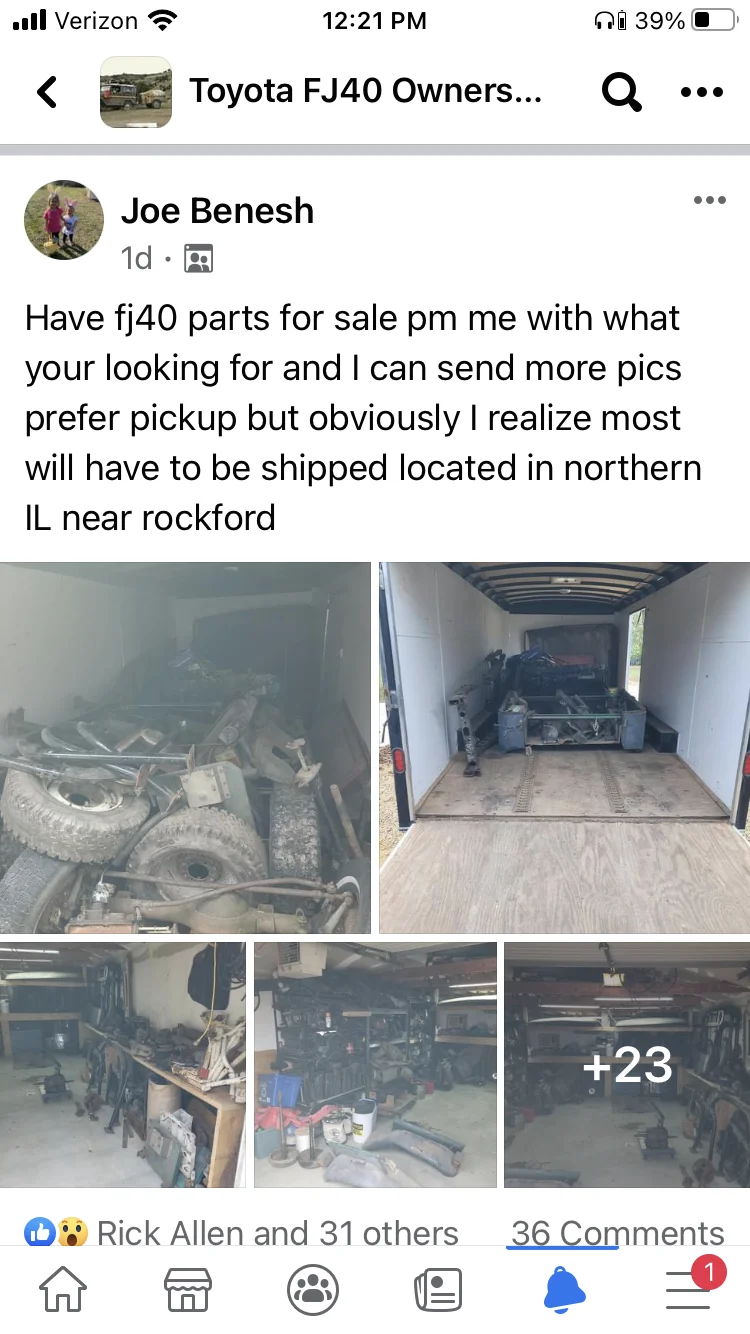Screen dimensions: 750x1334
Task: Search within the group
Action: 621,92
